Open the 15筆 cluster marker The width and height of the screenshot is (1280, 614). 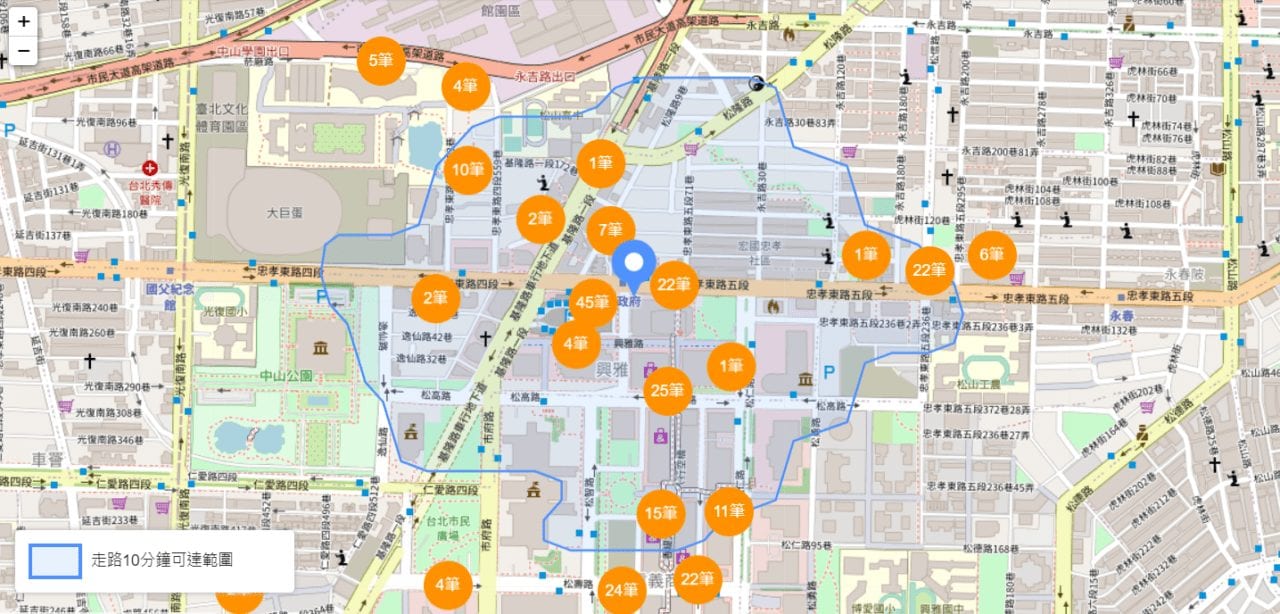coord(661,514)
